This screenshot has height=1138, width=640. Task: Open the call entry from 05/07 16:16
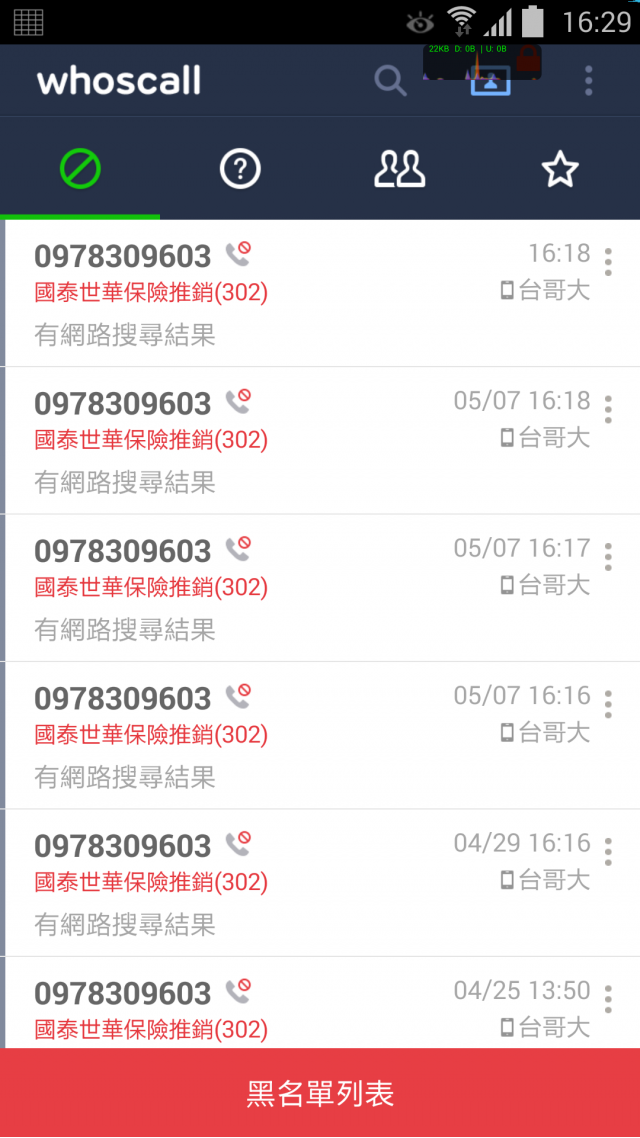click(x=320, y=735)
